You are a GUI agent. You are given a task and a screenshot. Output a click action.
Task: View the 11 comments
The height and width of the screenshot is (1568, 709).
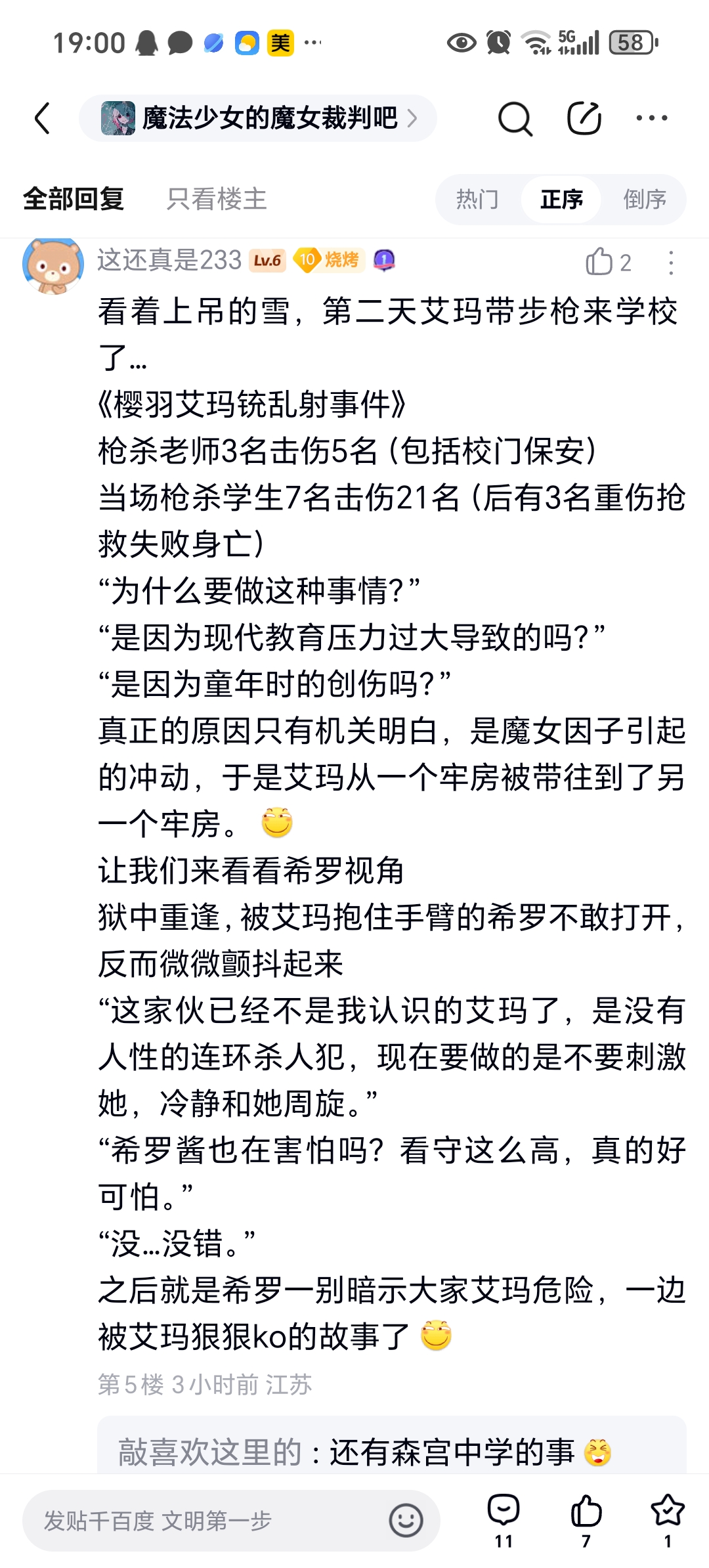[x=504, y=1520]
